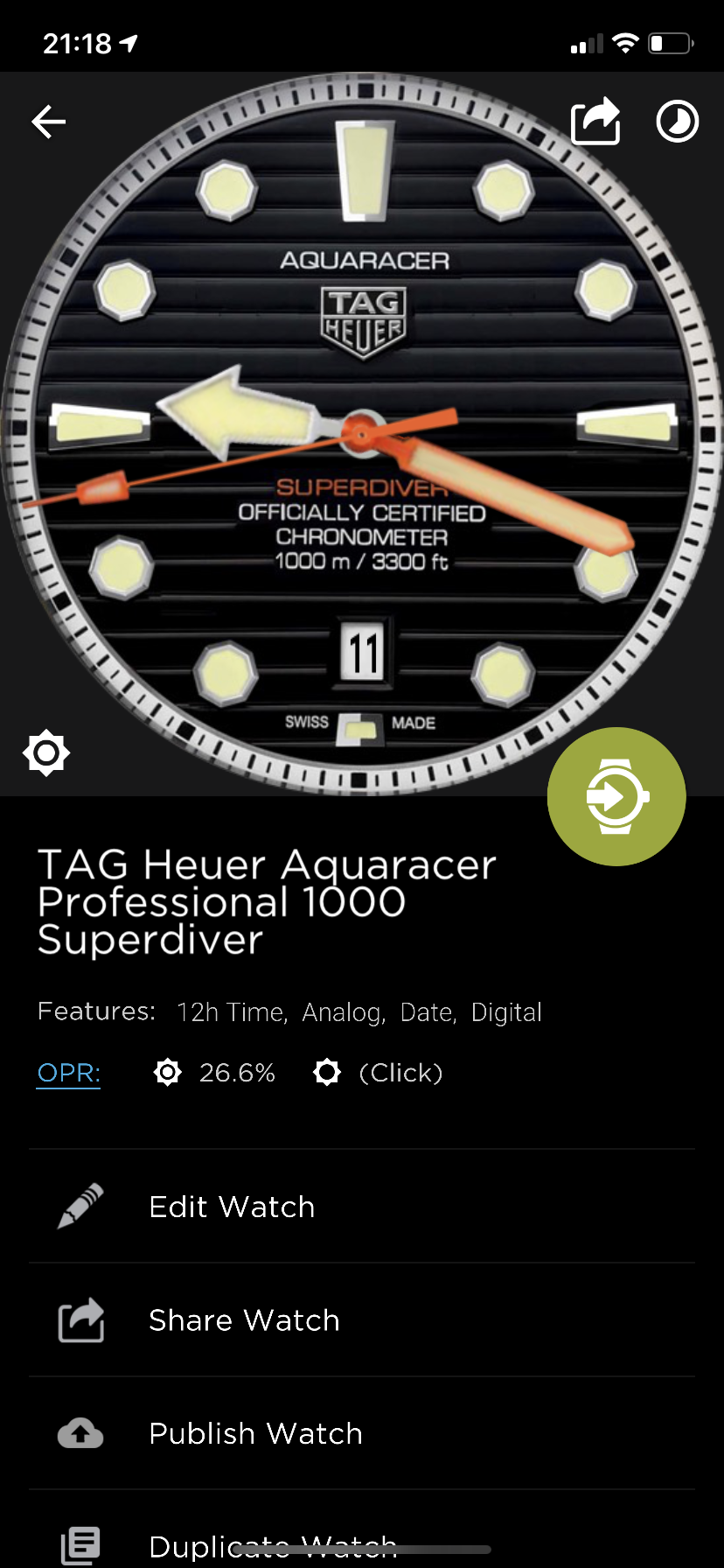Tap the share icon at the top
724x1568 pixels.
tap(595, 121)
